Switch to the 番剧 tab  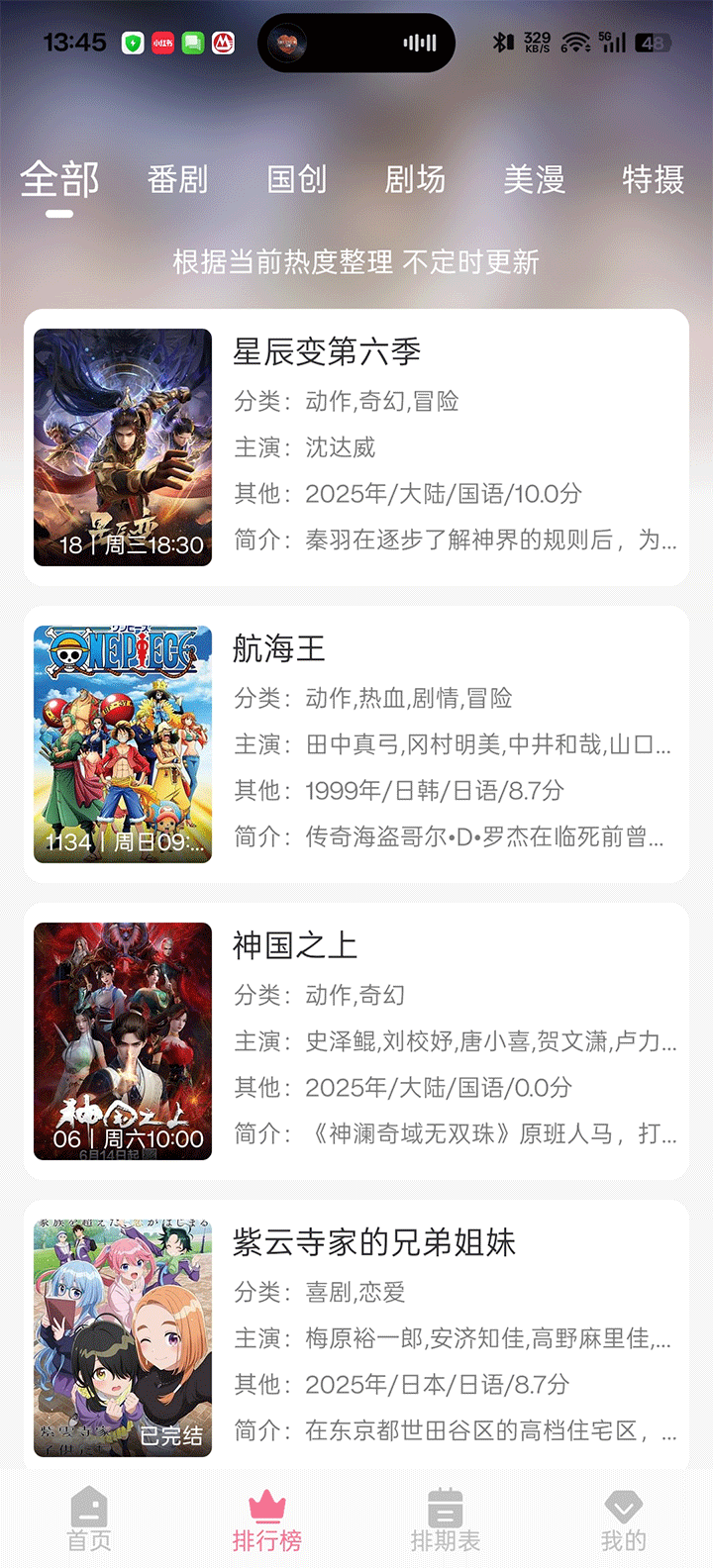pyautogui.click(x=179, y=180)
